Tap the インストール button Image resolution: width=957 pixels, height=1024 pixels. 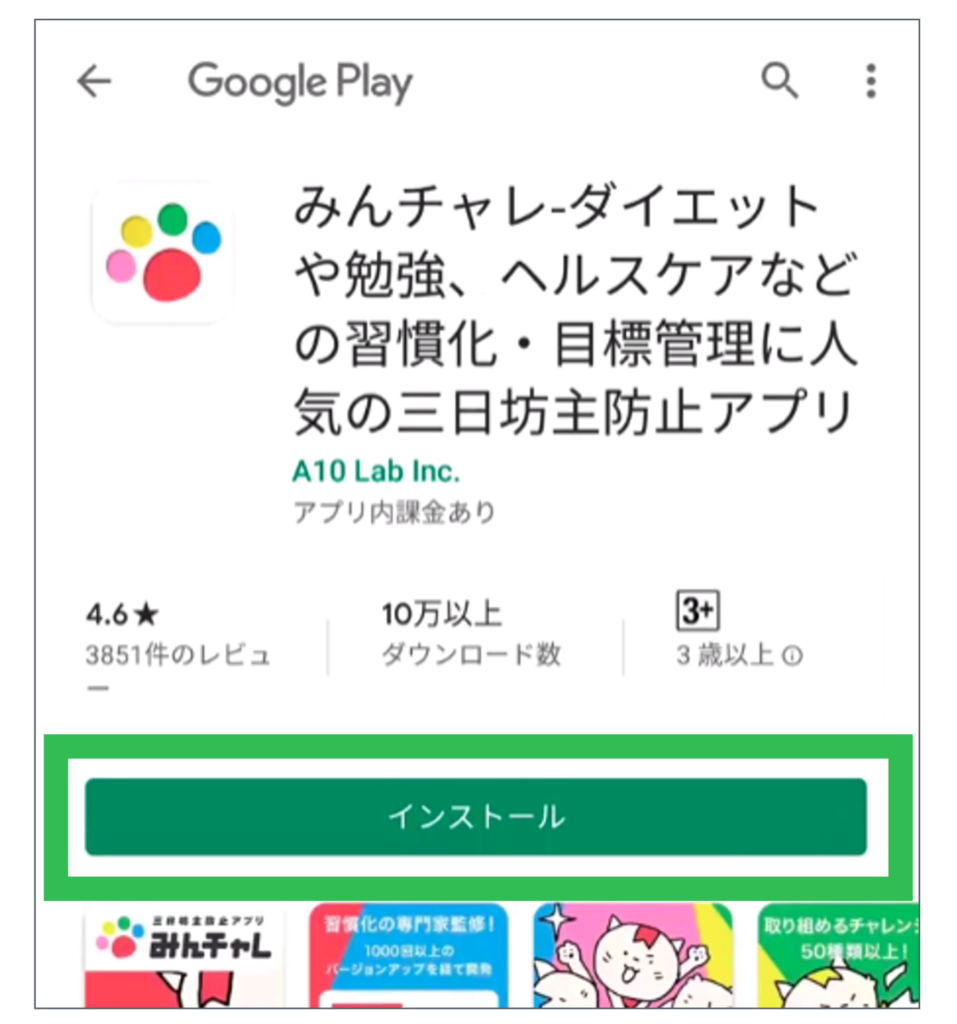pyautogui.click(x=476, y=817)
